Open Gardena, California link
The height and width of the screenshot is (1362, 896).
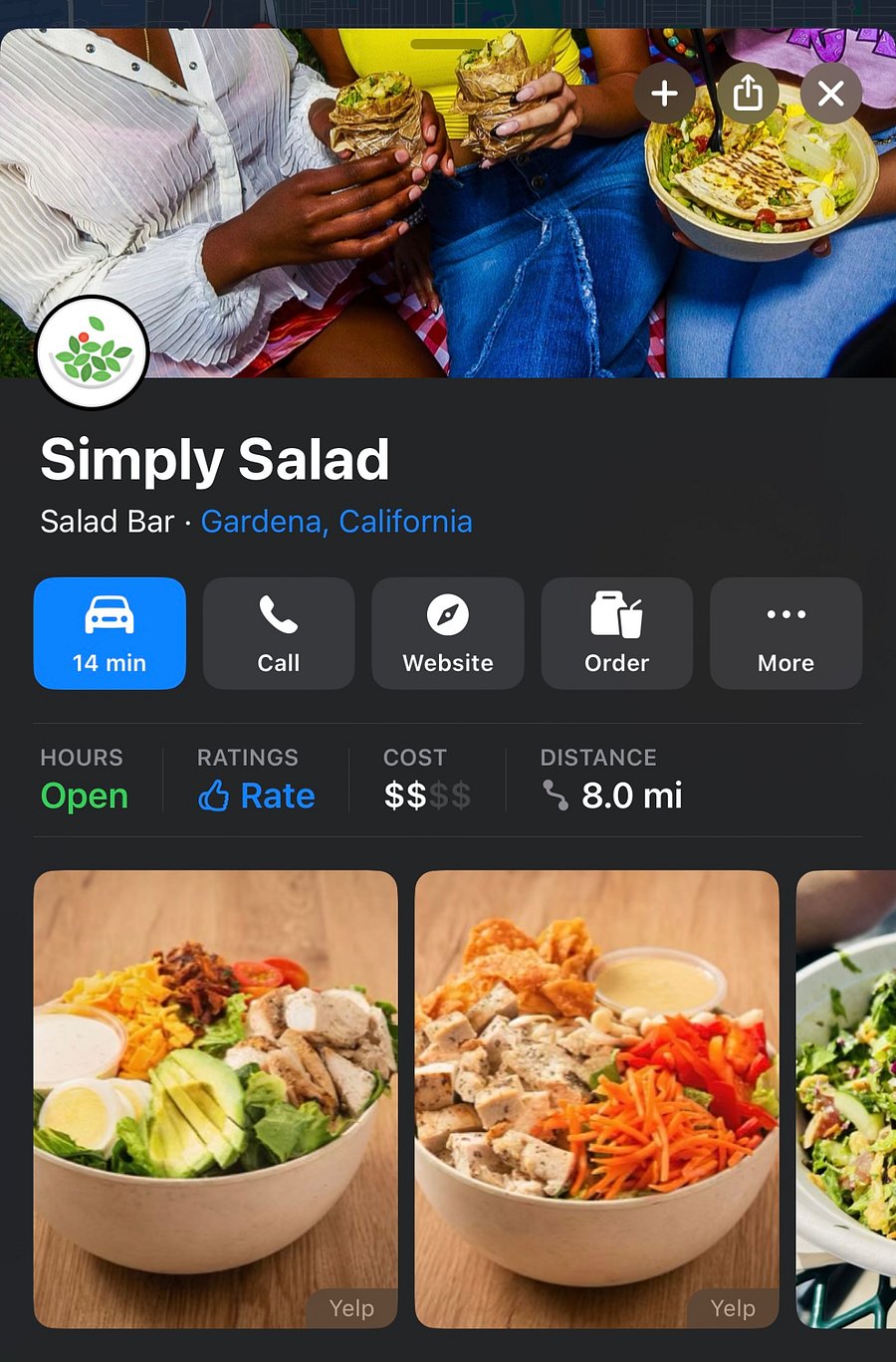point(336,521)
